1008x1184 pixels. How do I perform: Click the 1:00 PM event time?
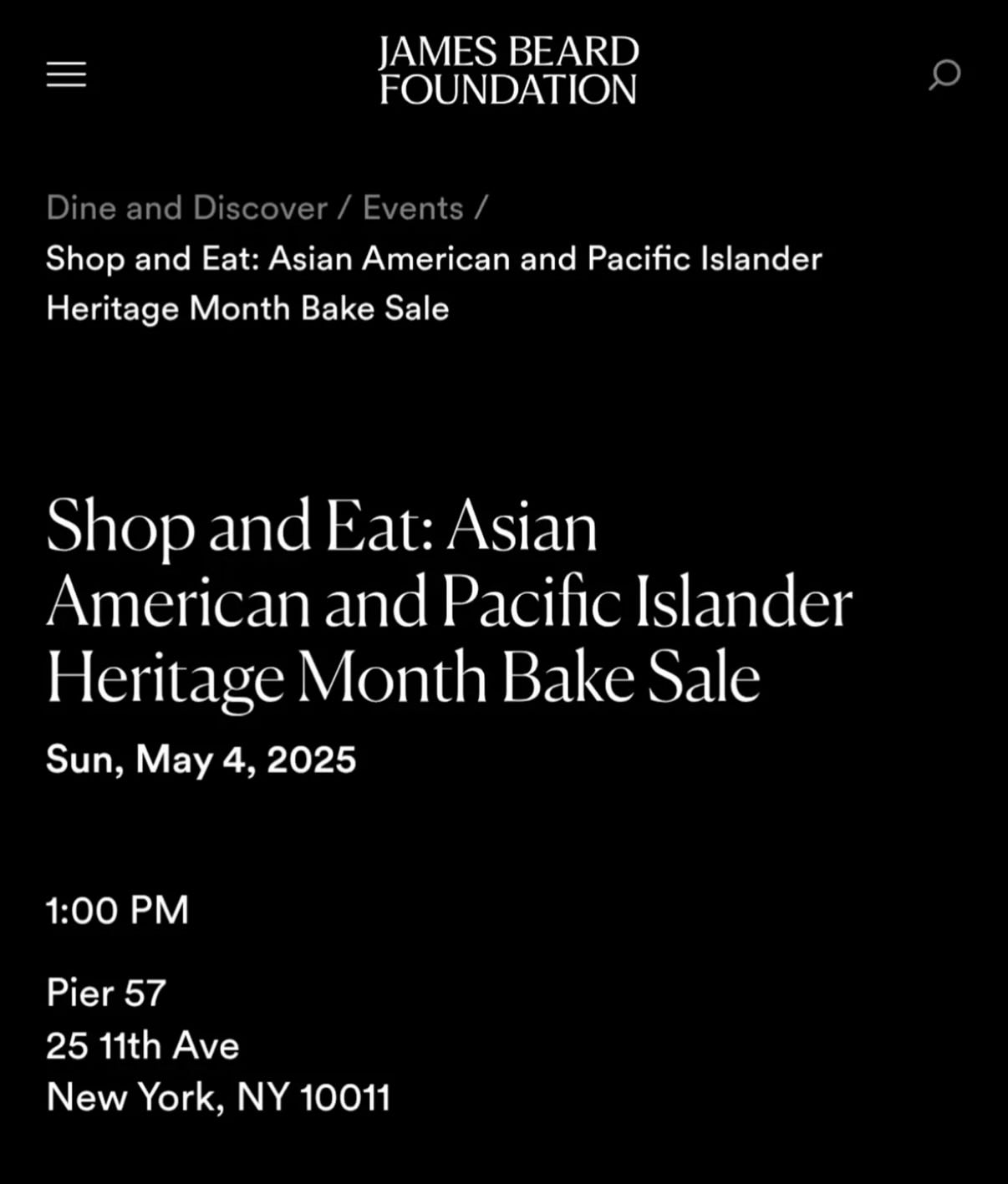pyautogui.click(x=117, y=911)
